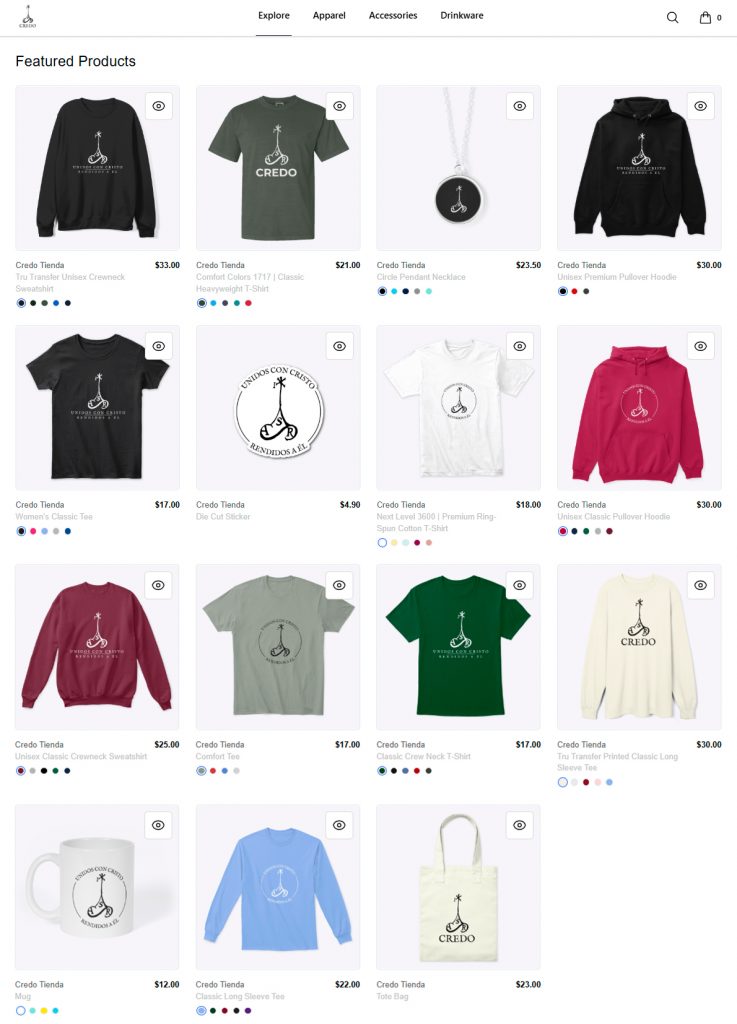Viewport: 737px width, 1024px height.
Task: Switch to the Accessories tab
Action: click(x=393, y=15)
